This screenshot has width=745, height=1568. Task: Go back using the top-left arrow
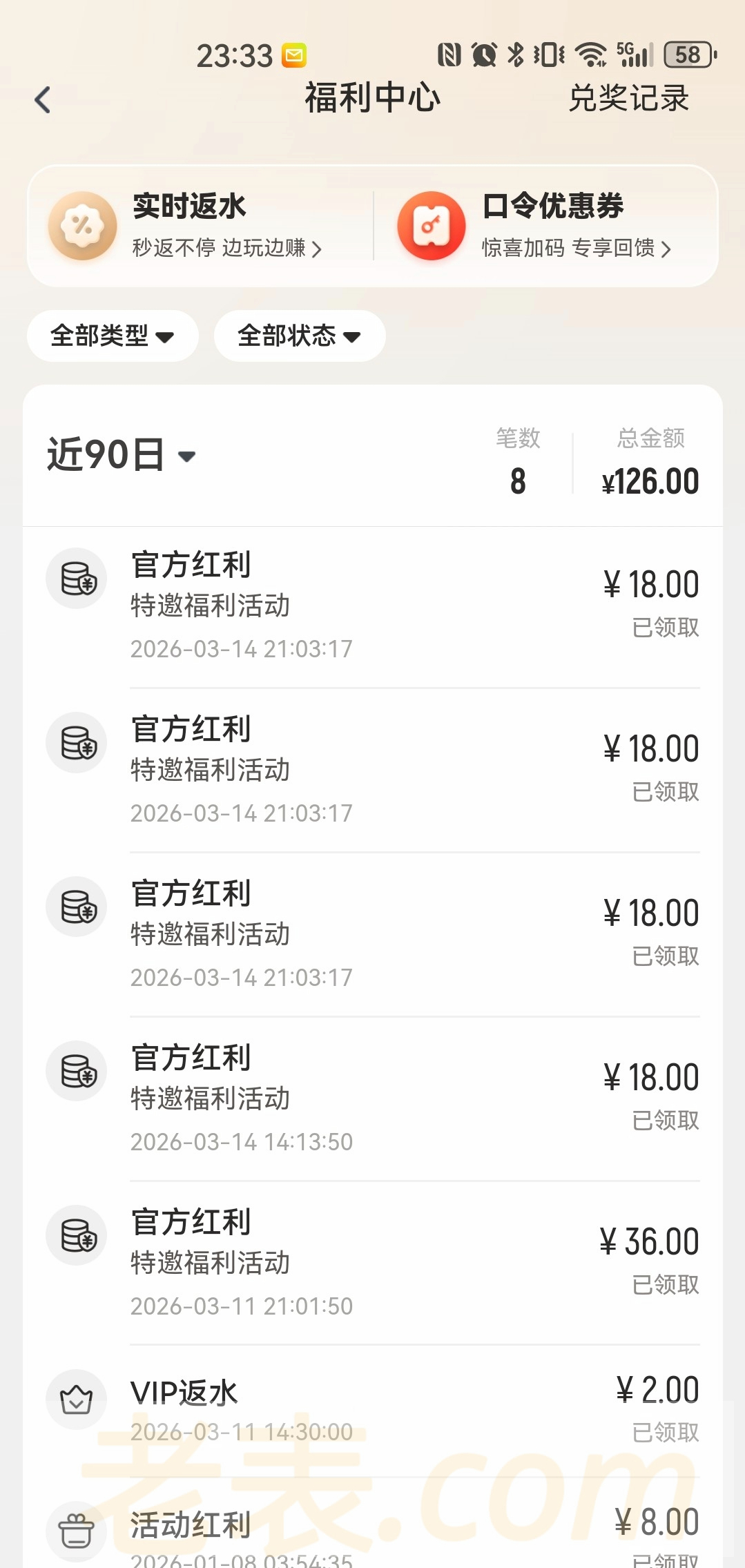pyautogui.click(x=43, y=100)
